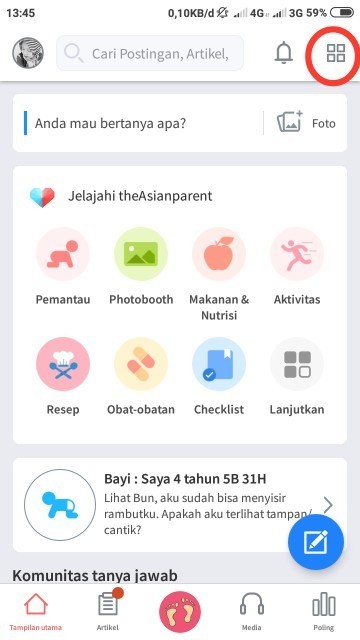Focus the Cari Postingan search box

[150, 53]
